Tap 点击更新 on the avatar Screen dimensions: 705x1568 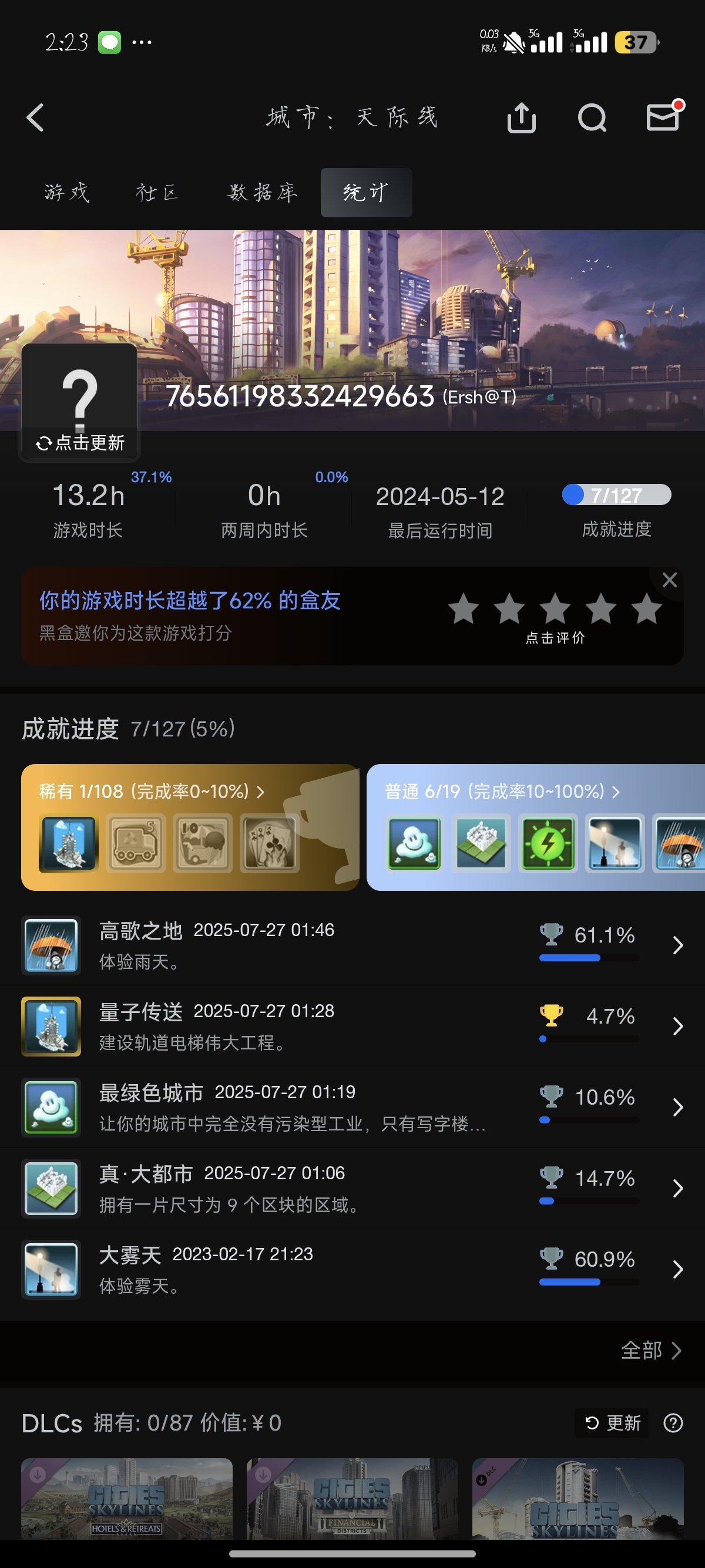point(80,443)
